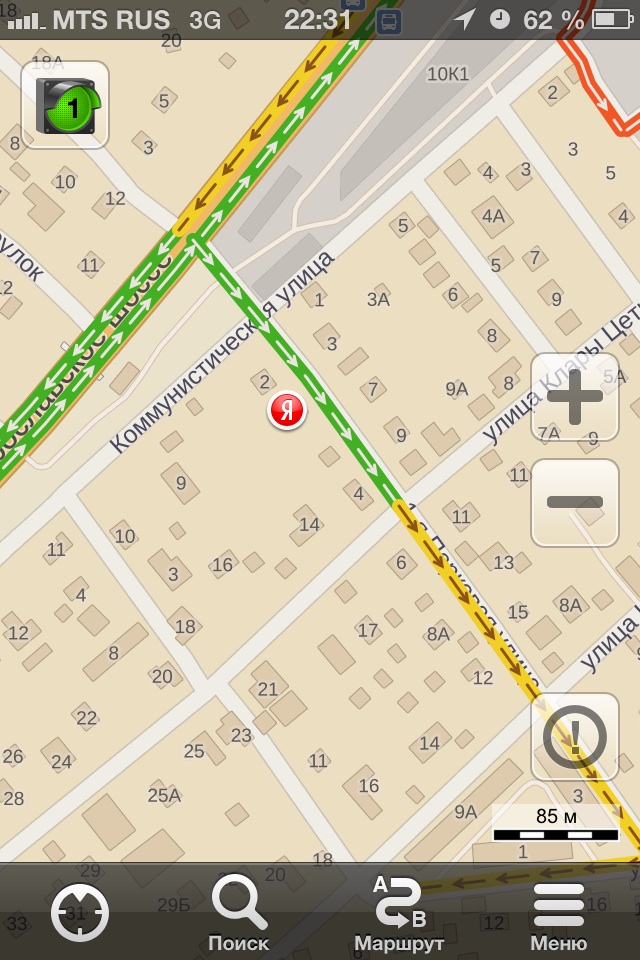Open Поиск search
640x960 pixels.
(239, 912)
